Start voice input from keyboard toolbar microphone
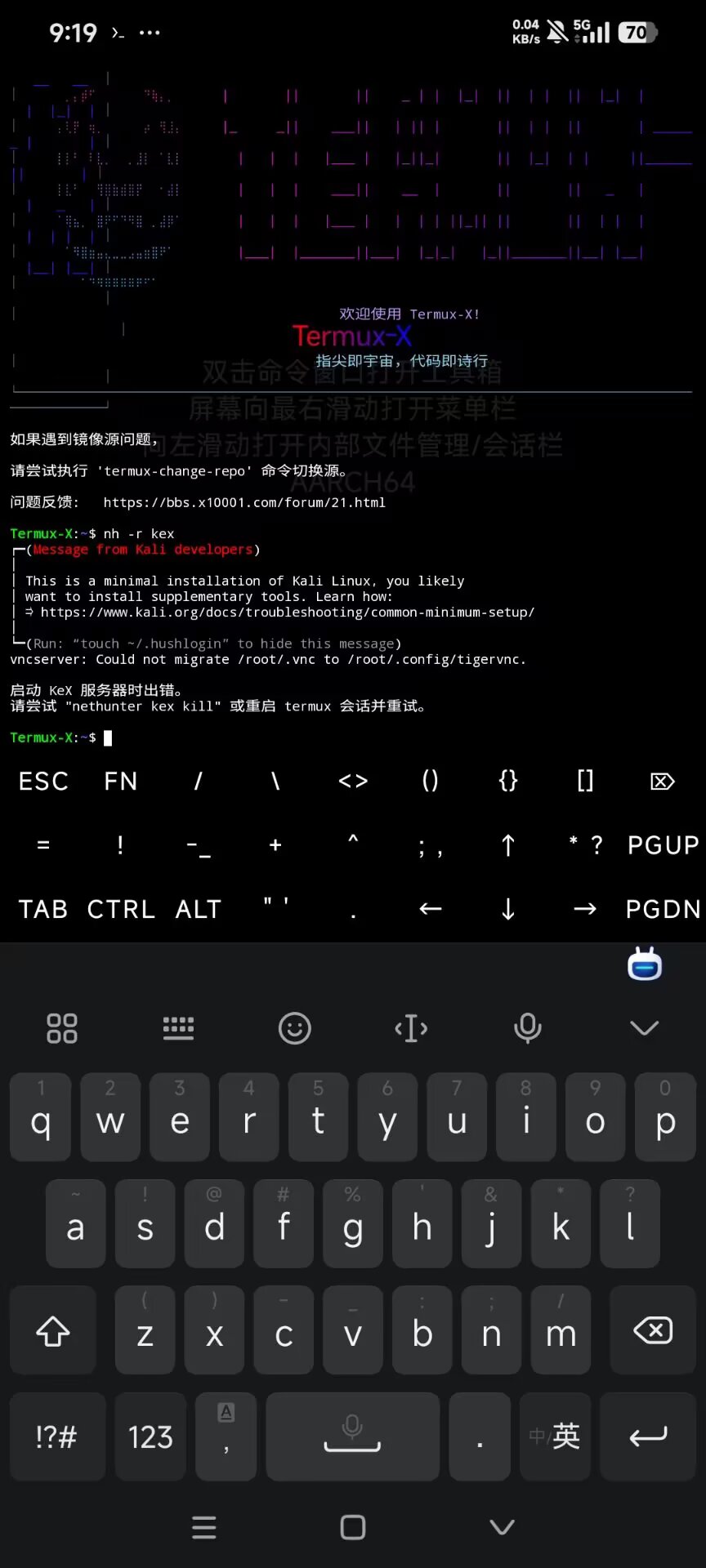The width and height of the screenshot is (706, 1568). coord(528,1028)
